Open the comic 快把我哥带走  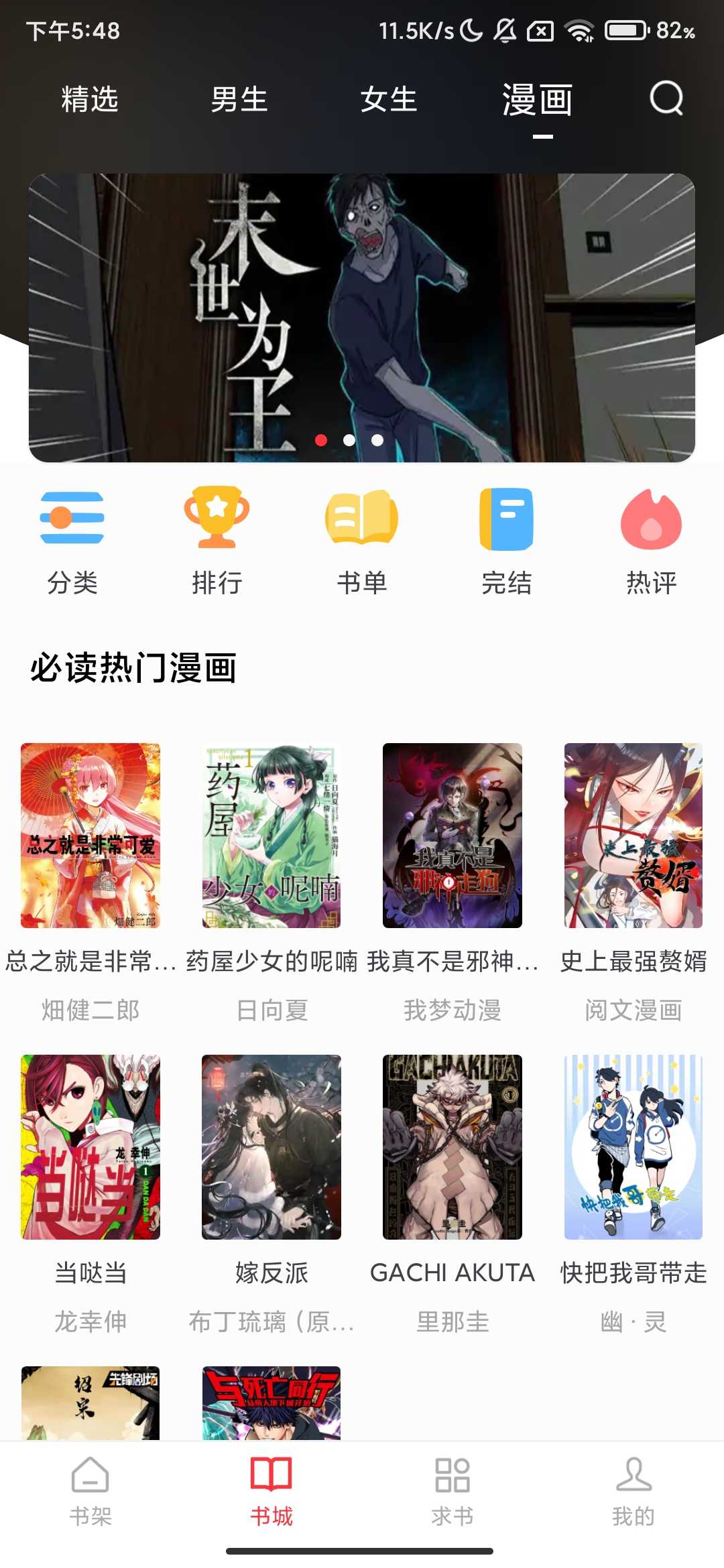point(633,1147)
